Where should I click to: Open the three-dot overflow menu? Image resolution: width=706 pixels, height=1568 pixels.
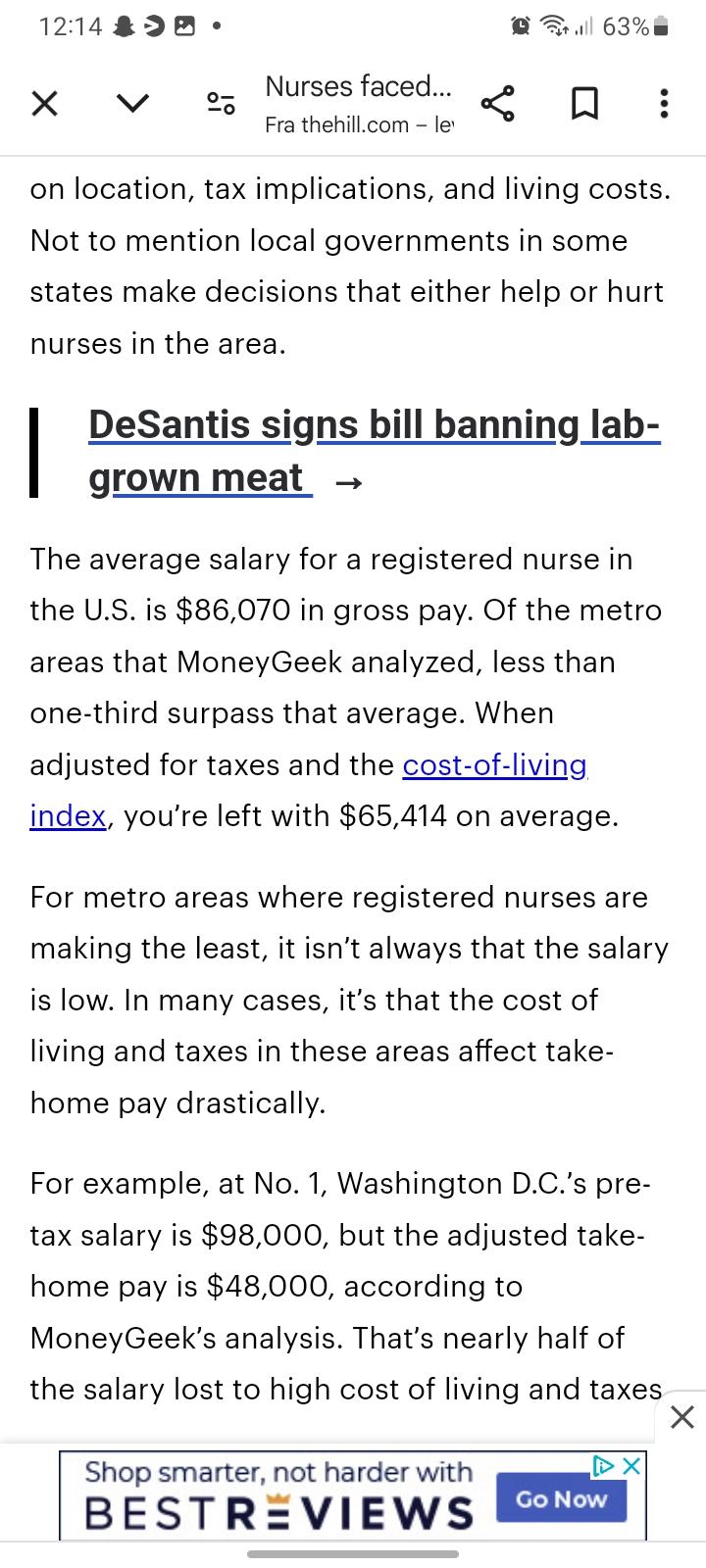click(664, 103)
